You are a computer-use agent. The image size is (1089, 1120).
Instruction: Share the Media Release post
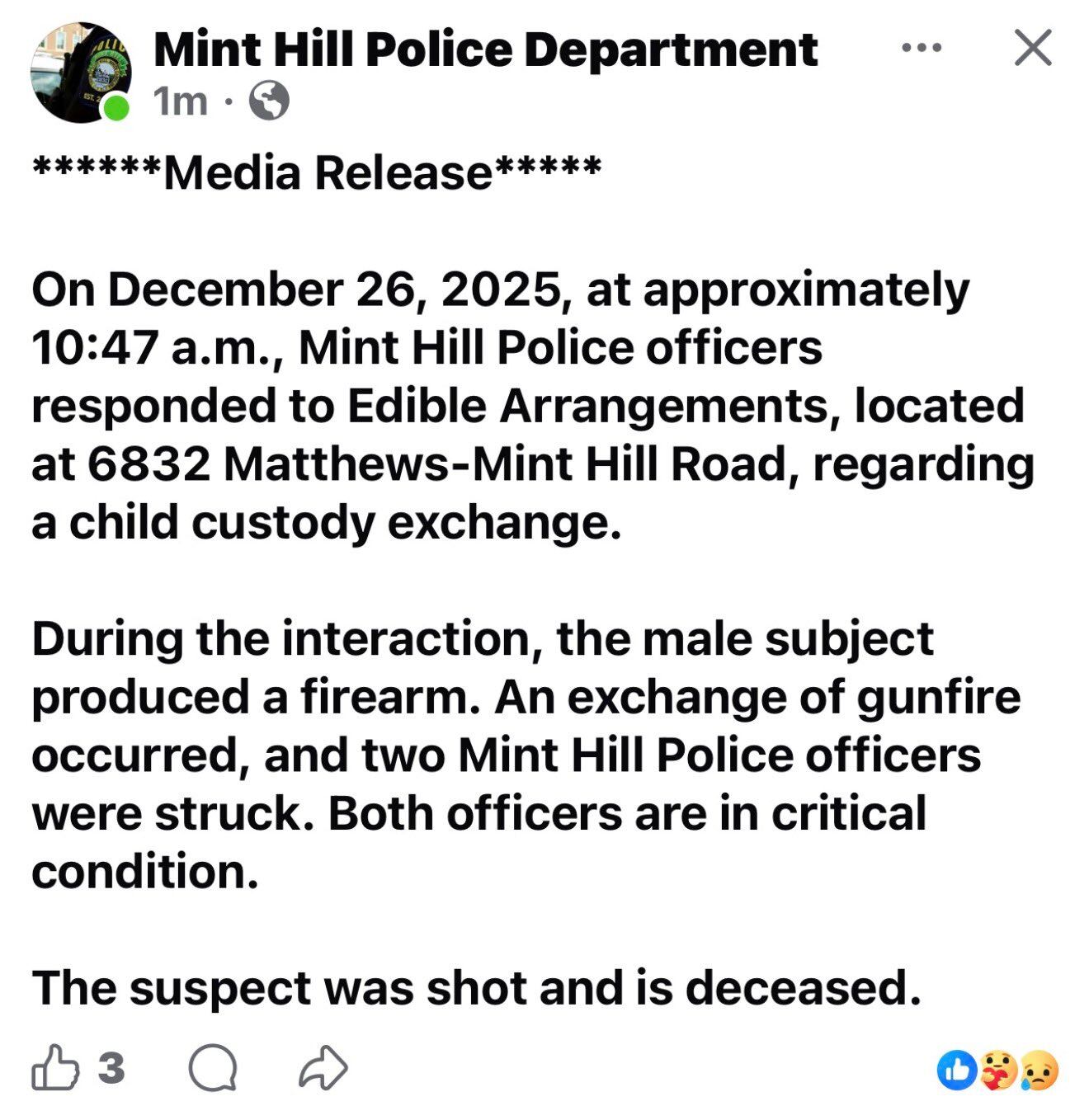(x=323, y=1068)
